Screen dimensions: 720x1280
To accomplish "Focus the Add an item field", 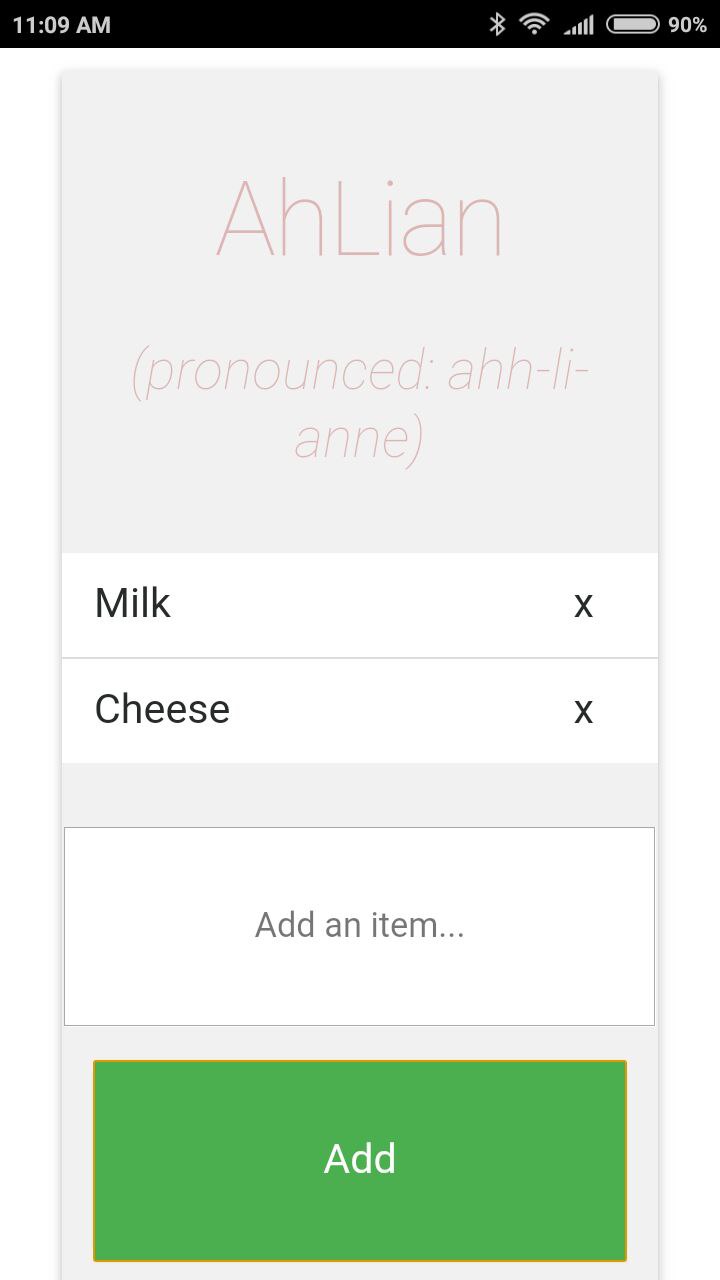I will point(359,925).
